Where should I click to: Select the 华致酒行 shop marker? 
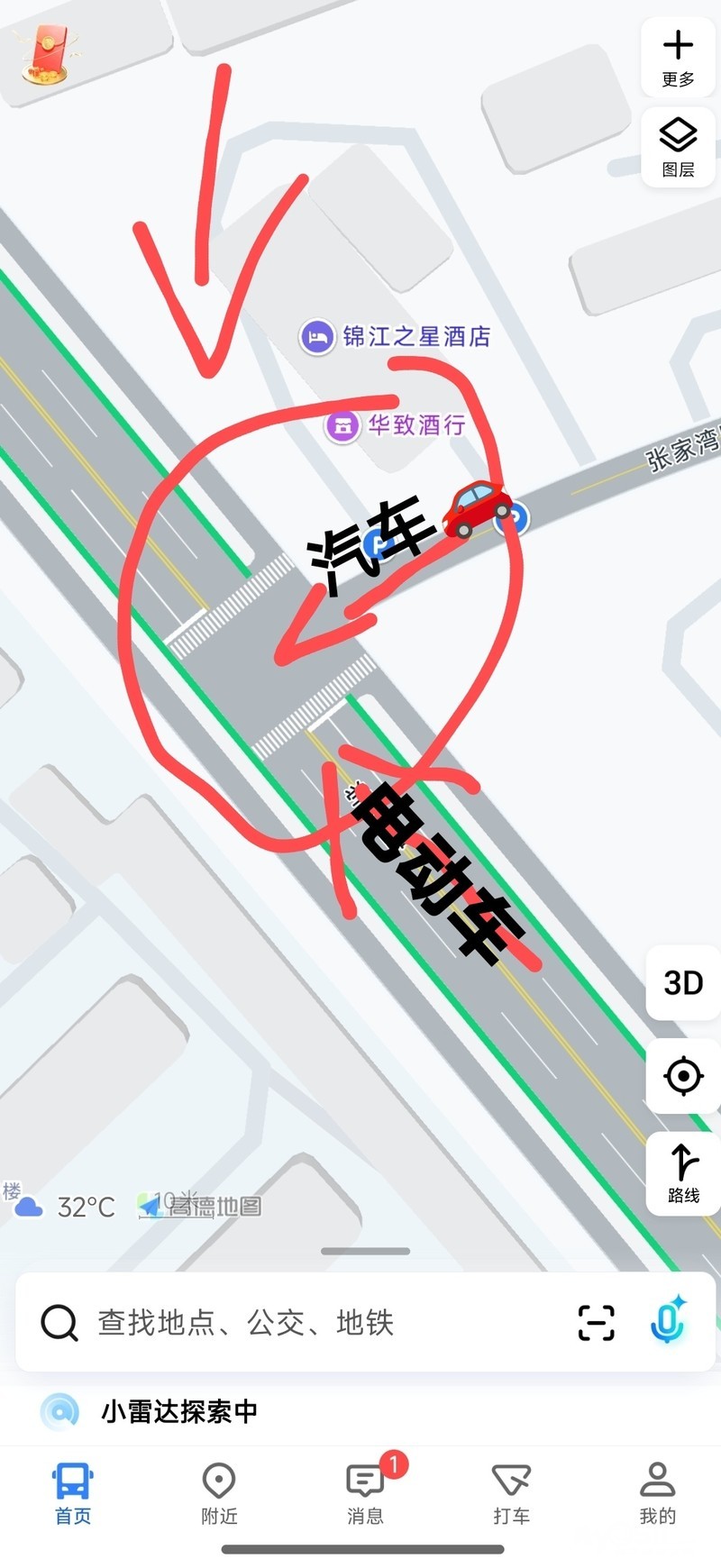342,425
